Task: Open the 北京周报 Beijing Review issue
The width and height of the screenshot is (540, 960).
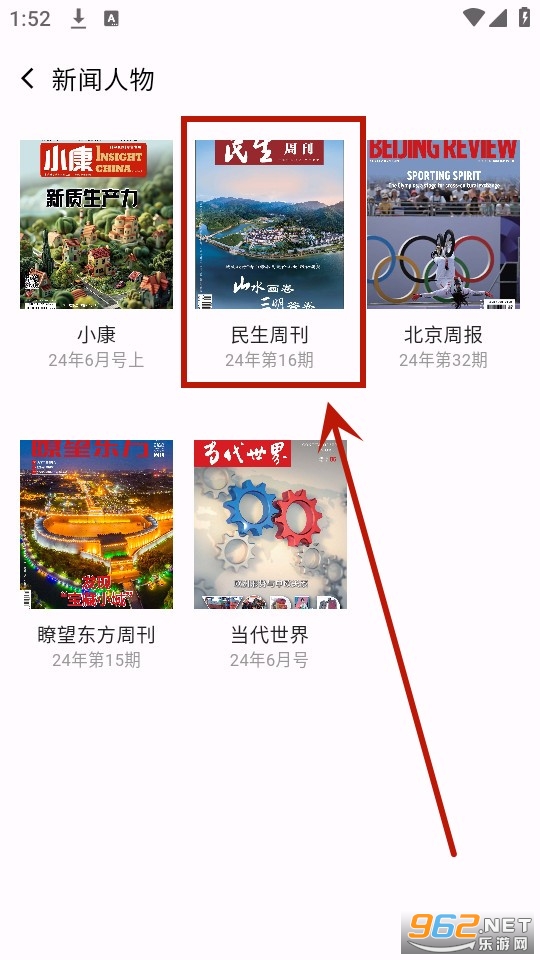Action: coord(443,224)
